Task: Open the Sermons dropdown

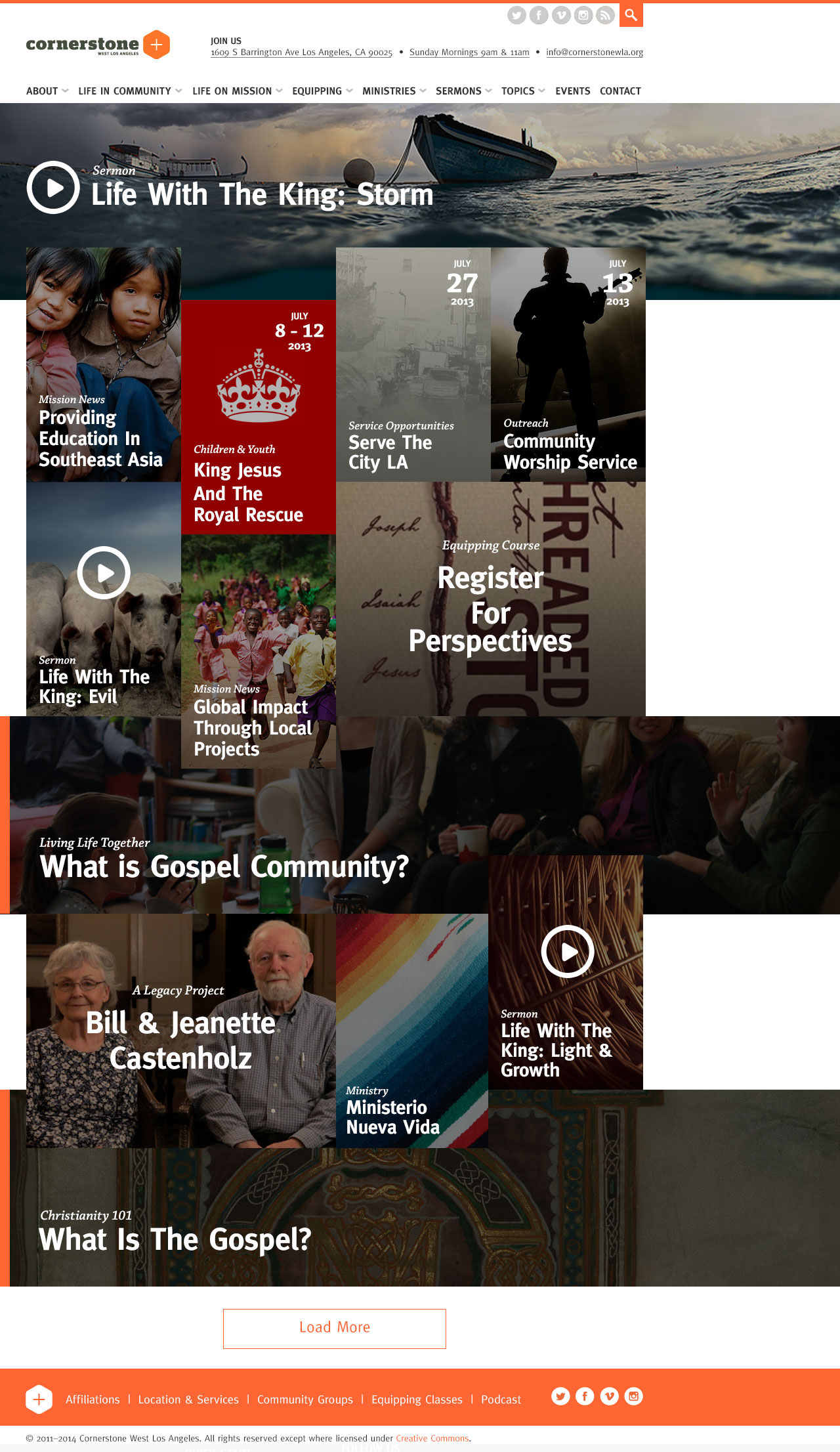Action: pyautogui.click(x=463, y=91)
